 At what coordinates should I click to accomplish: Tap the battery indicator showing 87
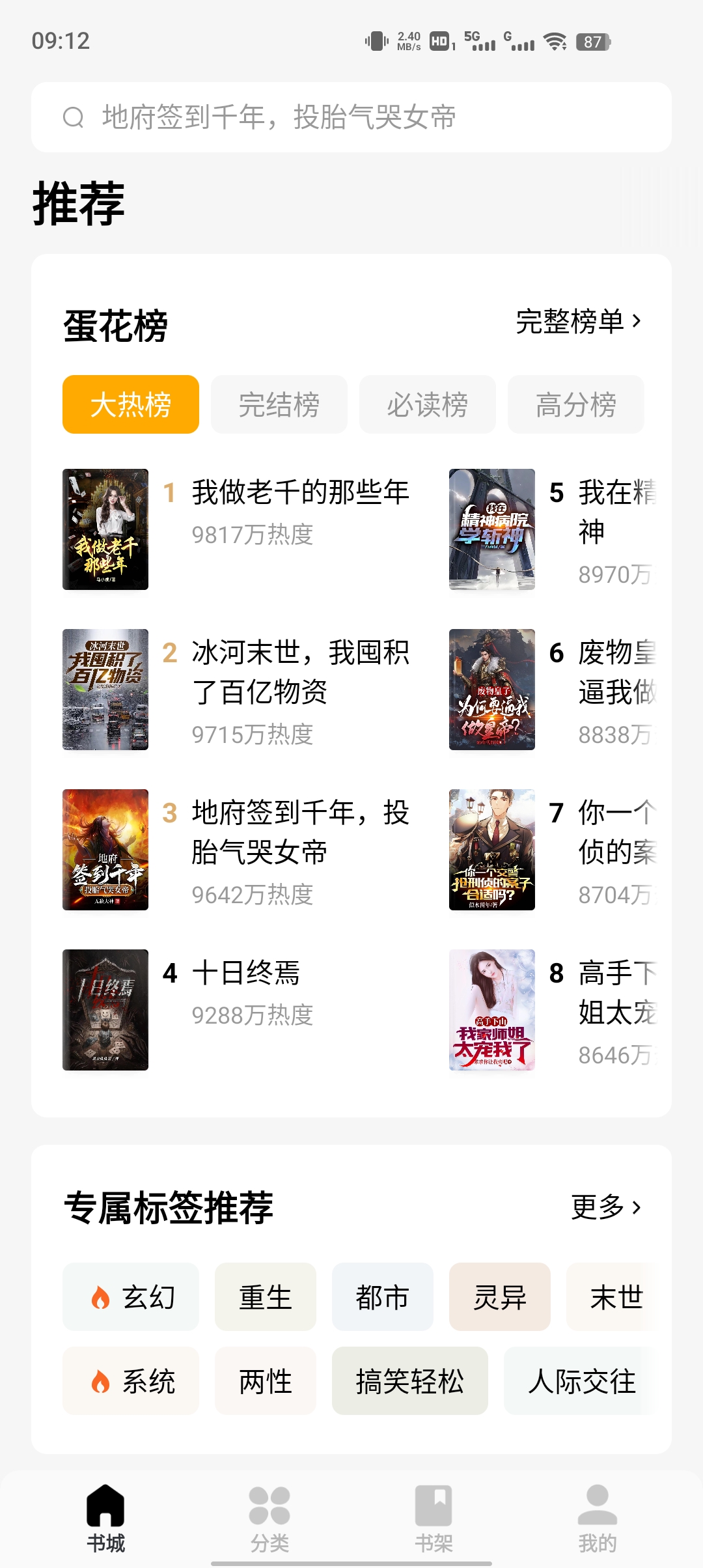[x=591, y=41]
